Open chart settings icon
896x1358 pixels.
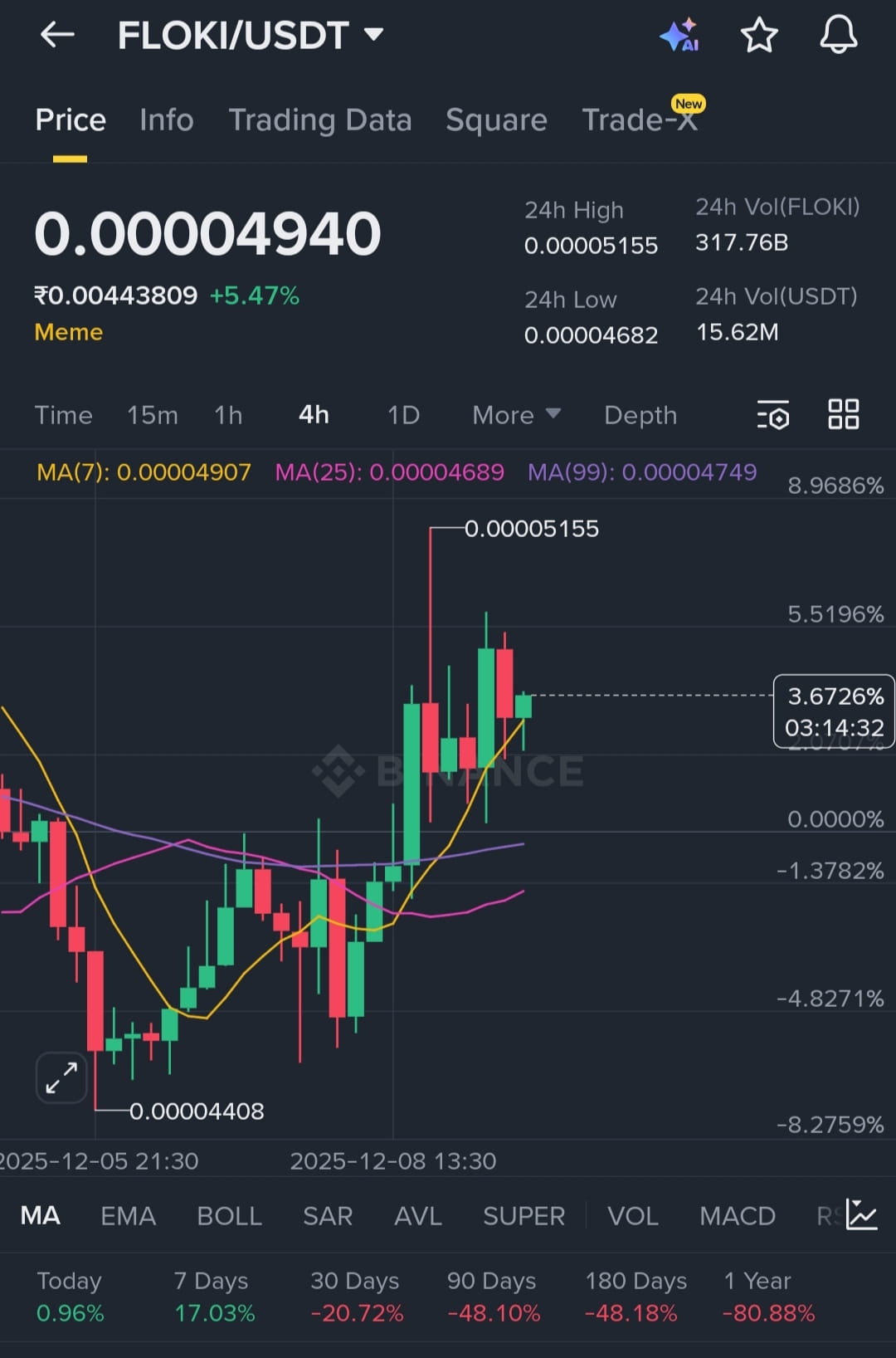[x=772, y=415]
